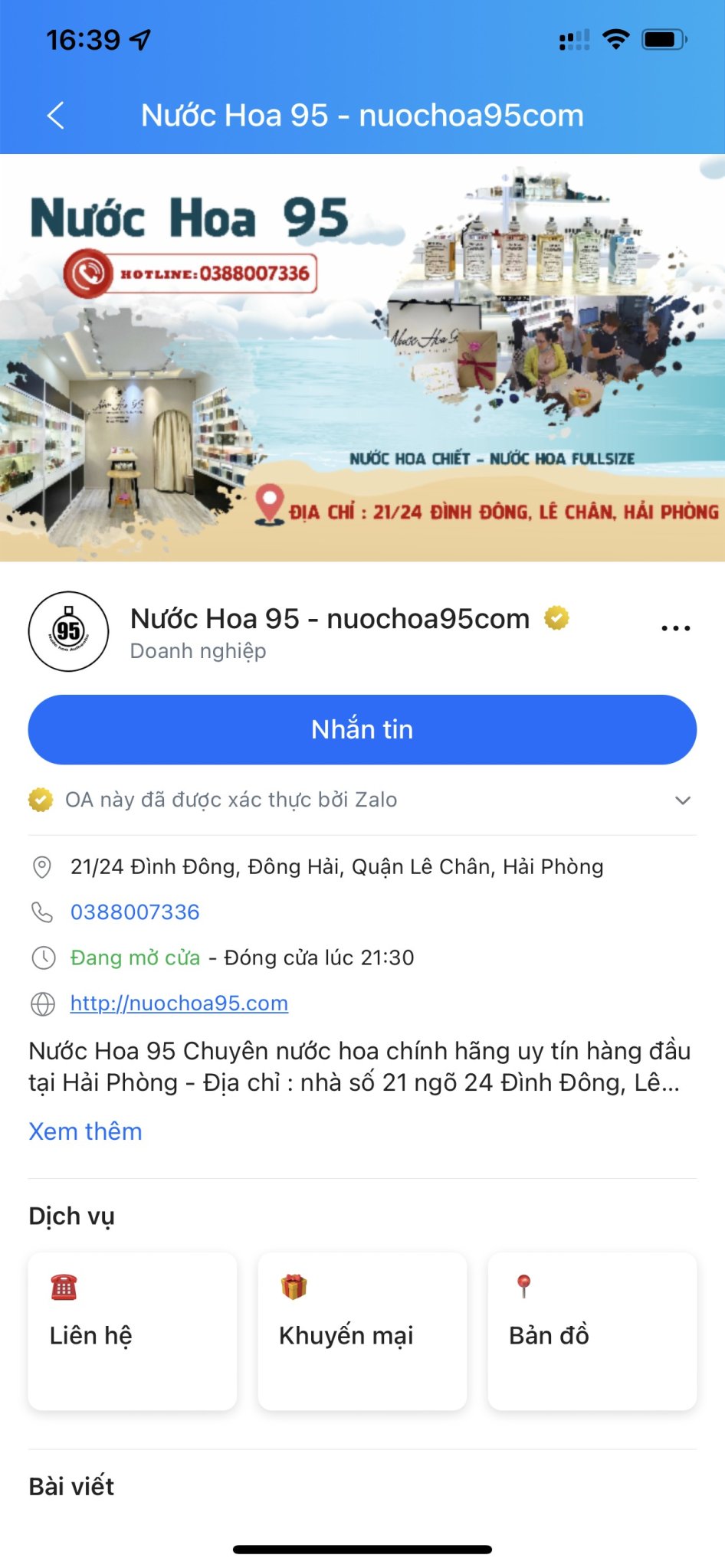Show more description with Xem thêm
This screenshot has width=725, height=1568.
tap(85, 1131)
